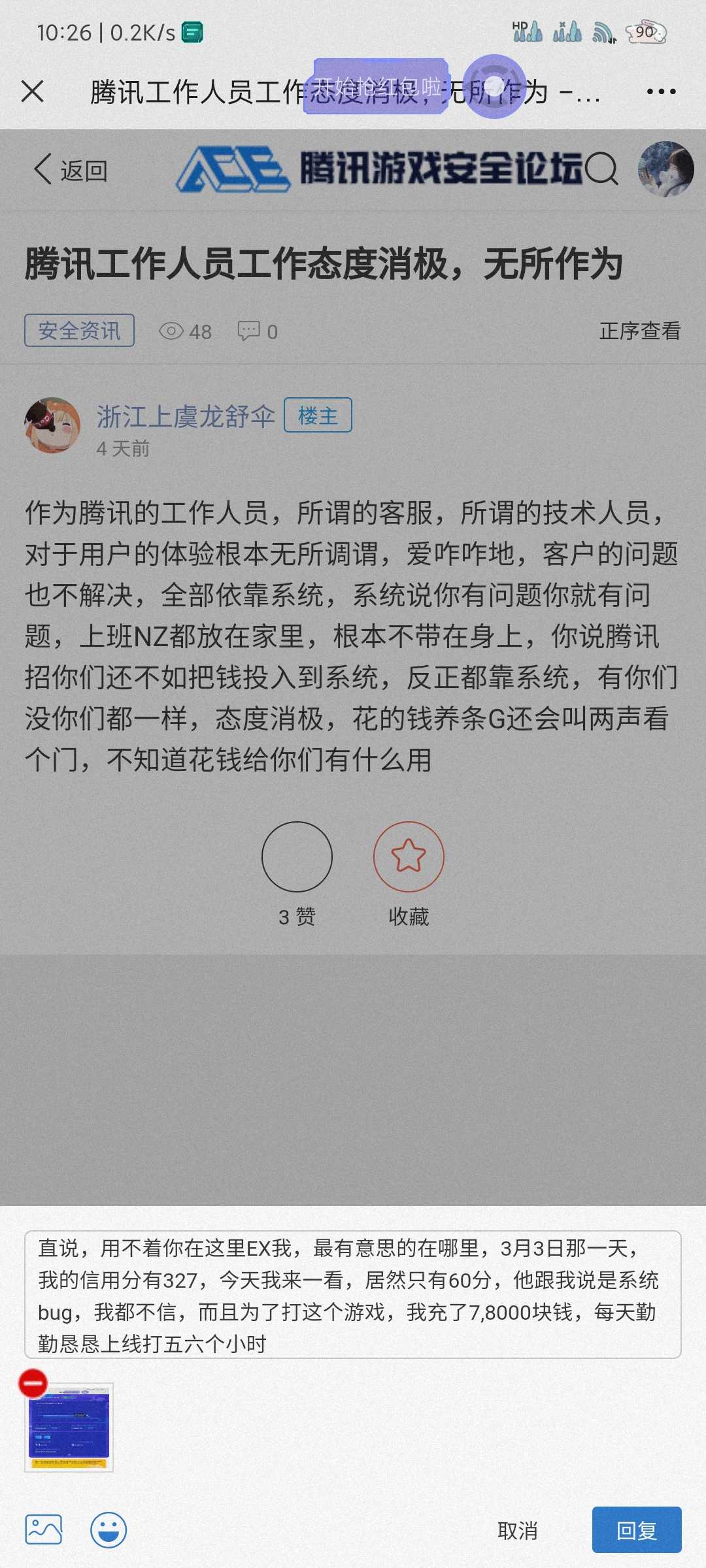The width and height of the screenshot is (706, 1568).
Task: Go back using the 返回 button
Action: (x=71, y=170)
